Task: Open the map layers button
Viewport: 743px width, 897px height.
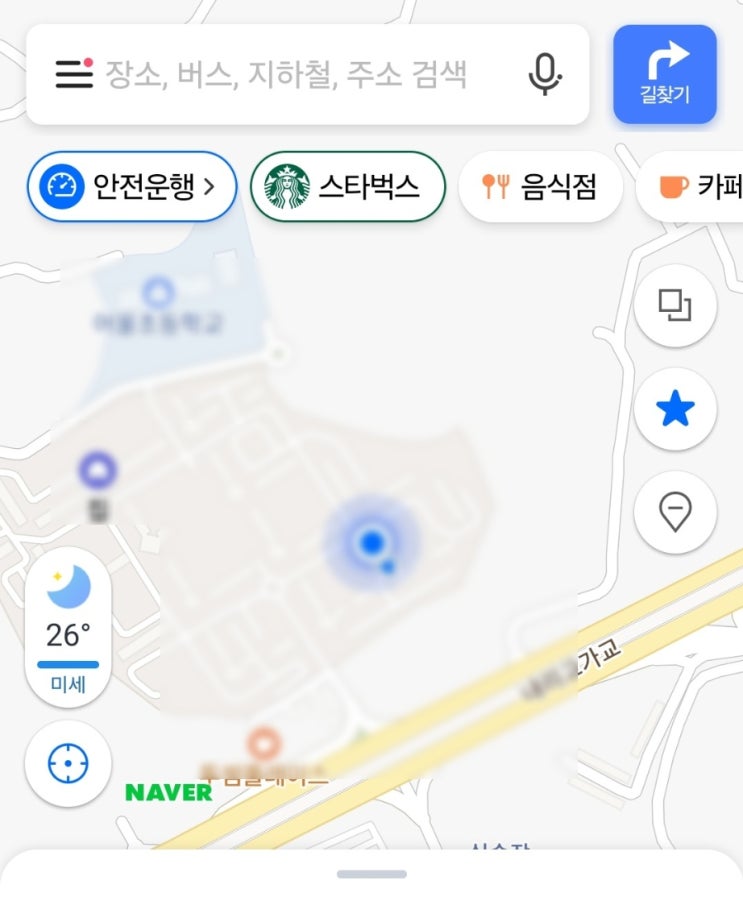Action: click(675, 305)
